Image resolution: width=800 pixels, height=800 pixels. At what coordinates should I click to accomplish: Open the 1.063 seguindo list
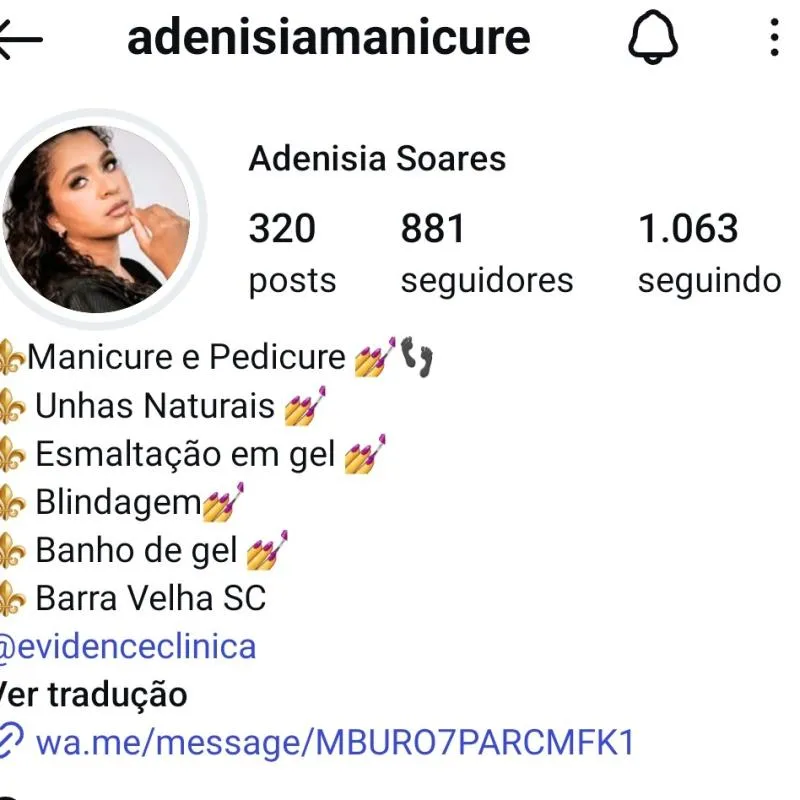click(x=708, y=254)
